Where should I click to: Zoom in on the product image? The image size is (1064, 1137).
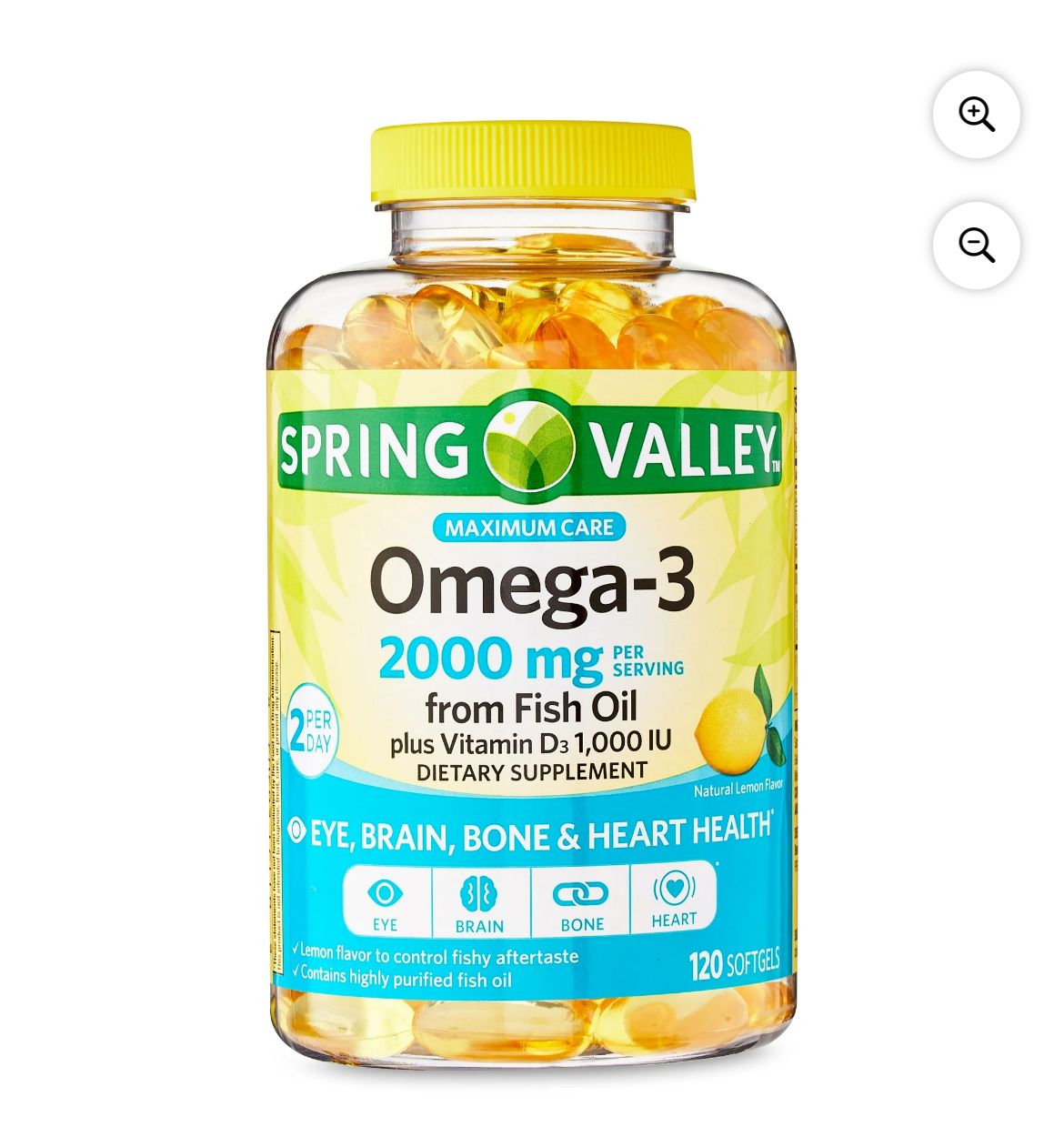pos(976,115)
